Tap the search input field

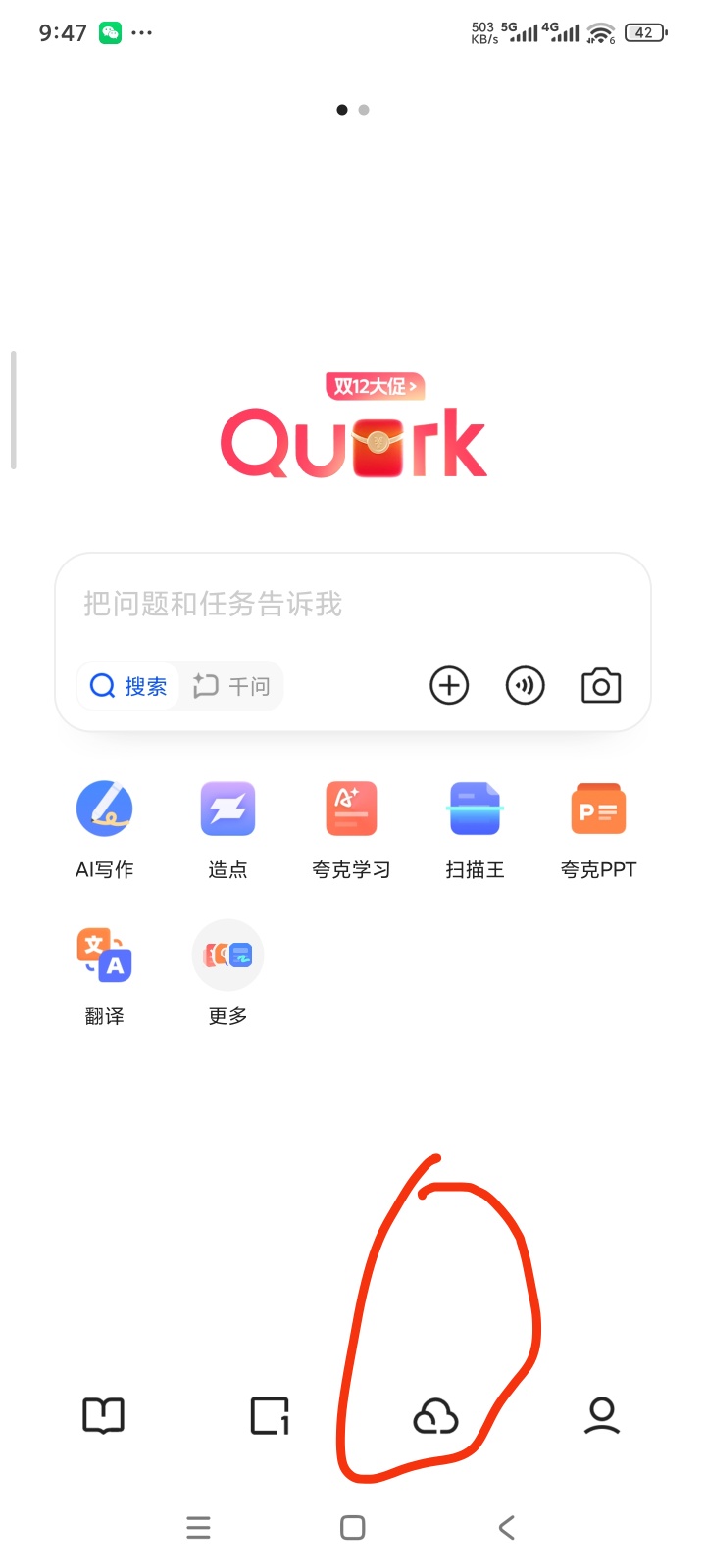click(352, 605)
